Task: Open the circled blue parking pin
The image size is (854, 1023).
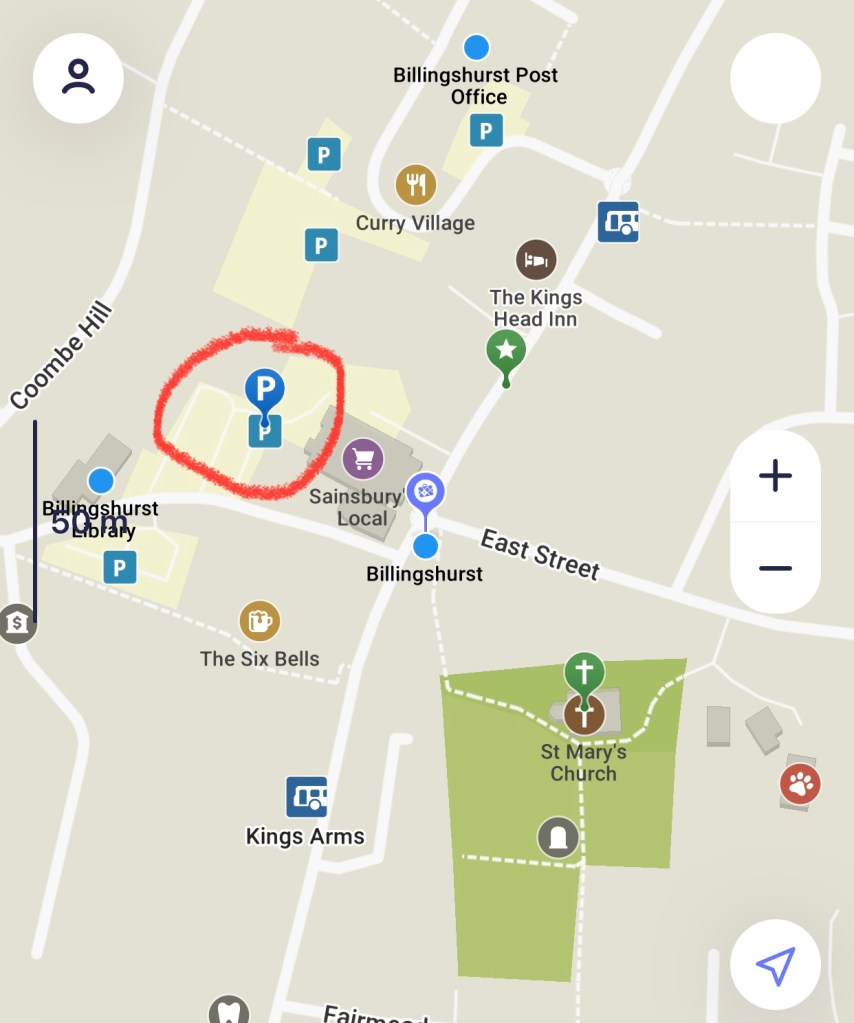Action: [264, 389]
